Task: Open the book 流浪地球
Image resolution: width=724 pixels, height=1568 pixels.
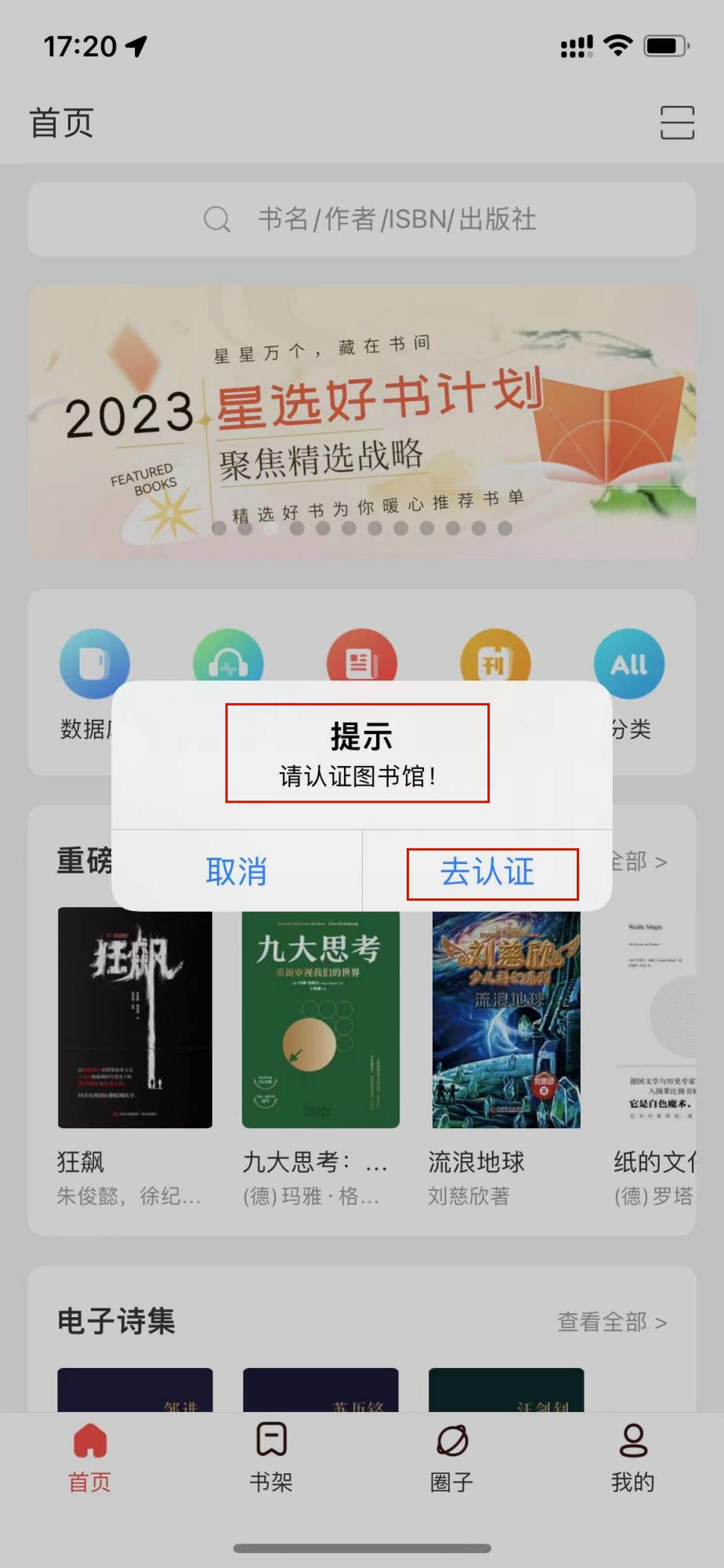Action: tap(506, 1018)
